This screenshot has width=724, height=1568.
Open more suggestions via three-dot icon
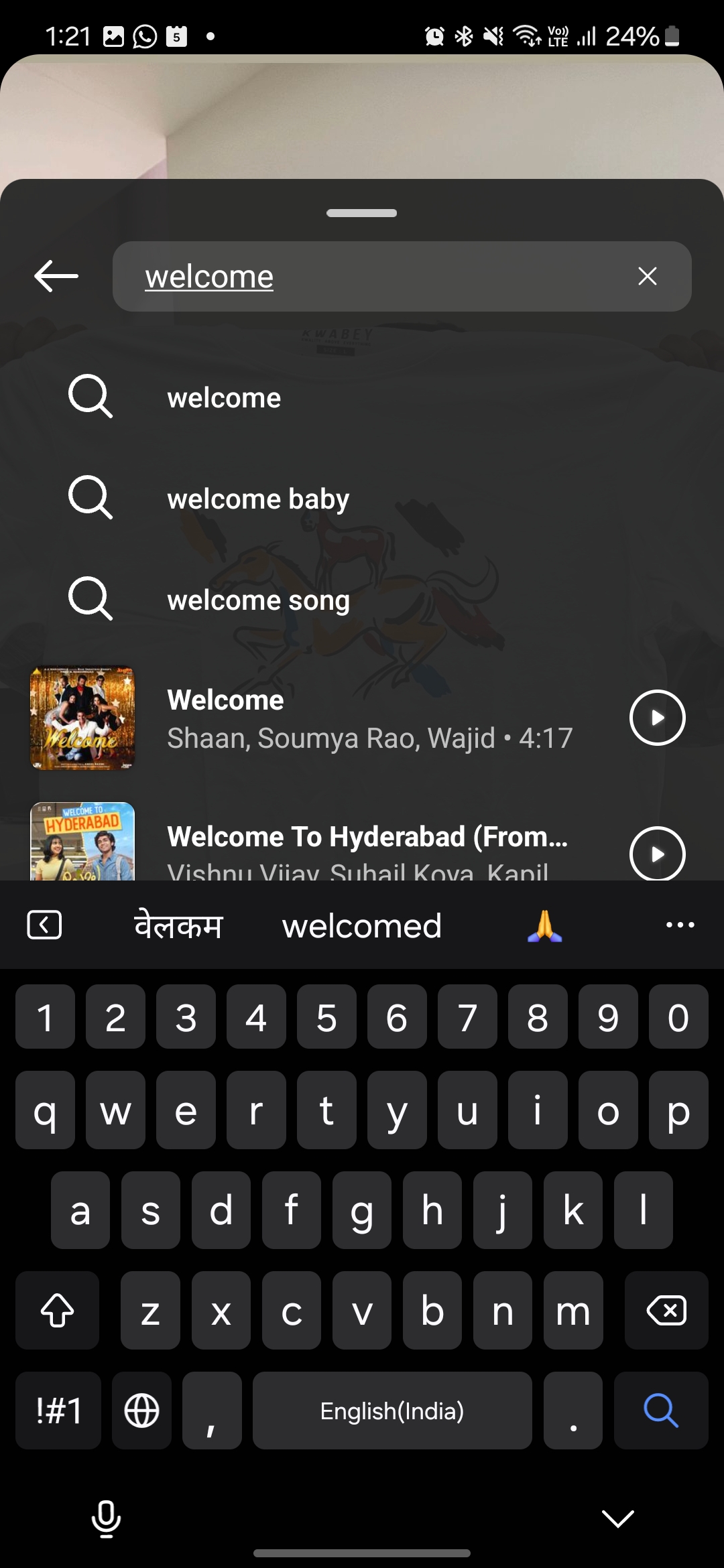679,925
